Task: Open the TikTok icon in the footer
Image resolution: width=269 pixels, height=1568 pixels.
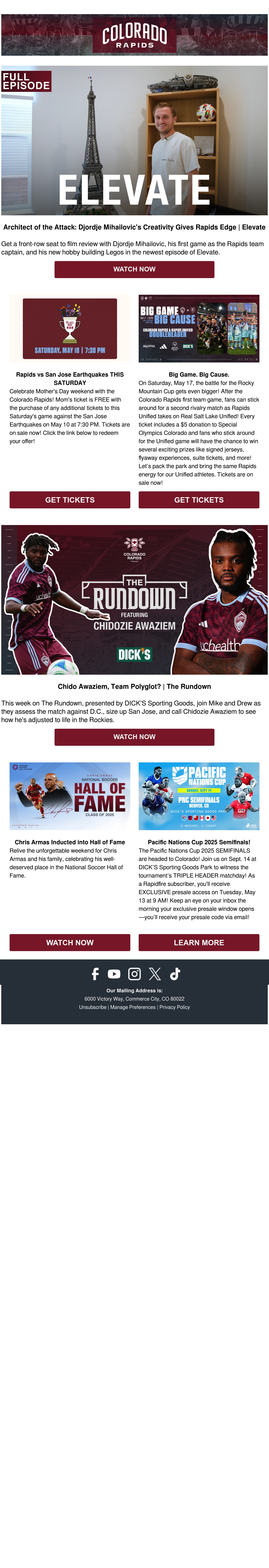Action: [x=175, y=974]
